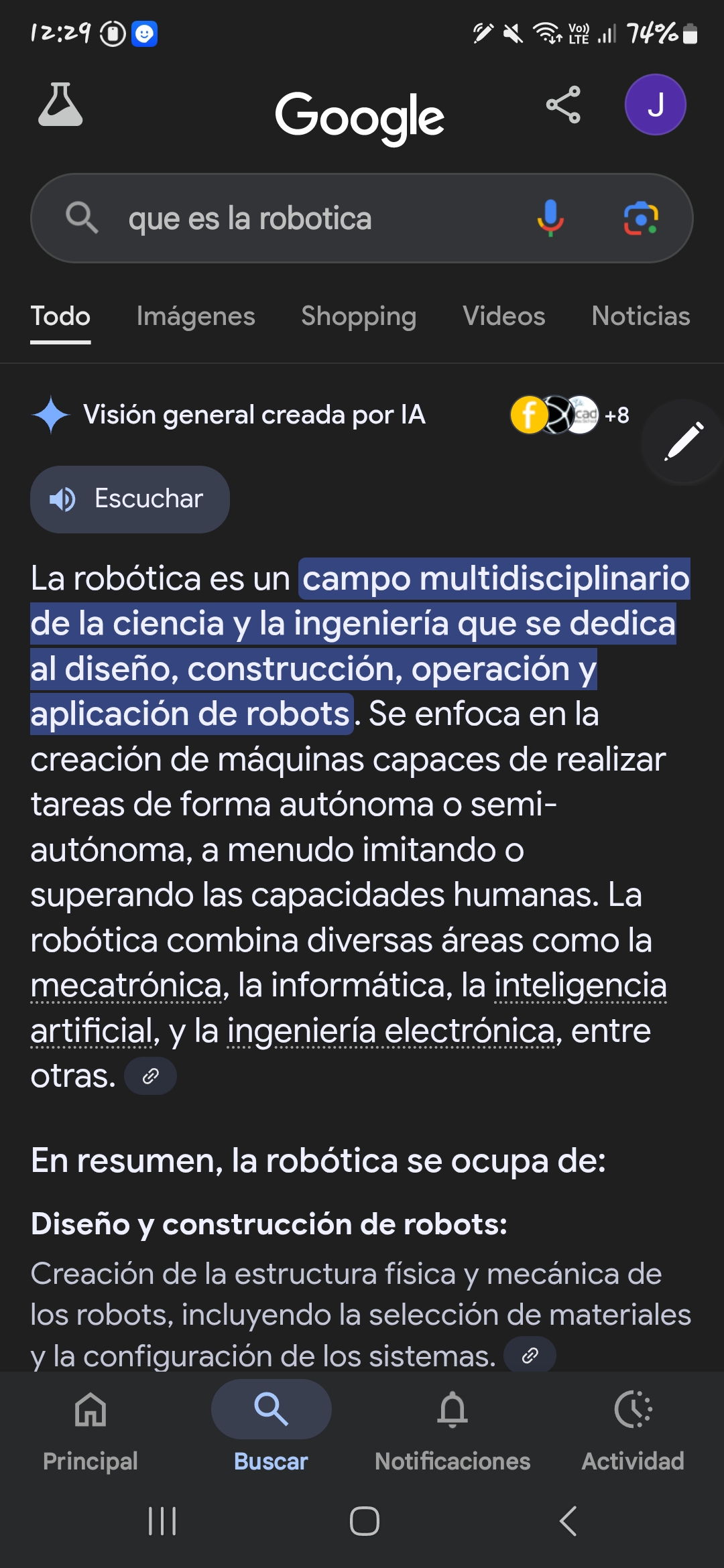Switch to the Imágenes tab

coord(196,316)
